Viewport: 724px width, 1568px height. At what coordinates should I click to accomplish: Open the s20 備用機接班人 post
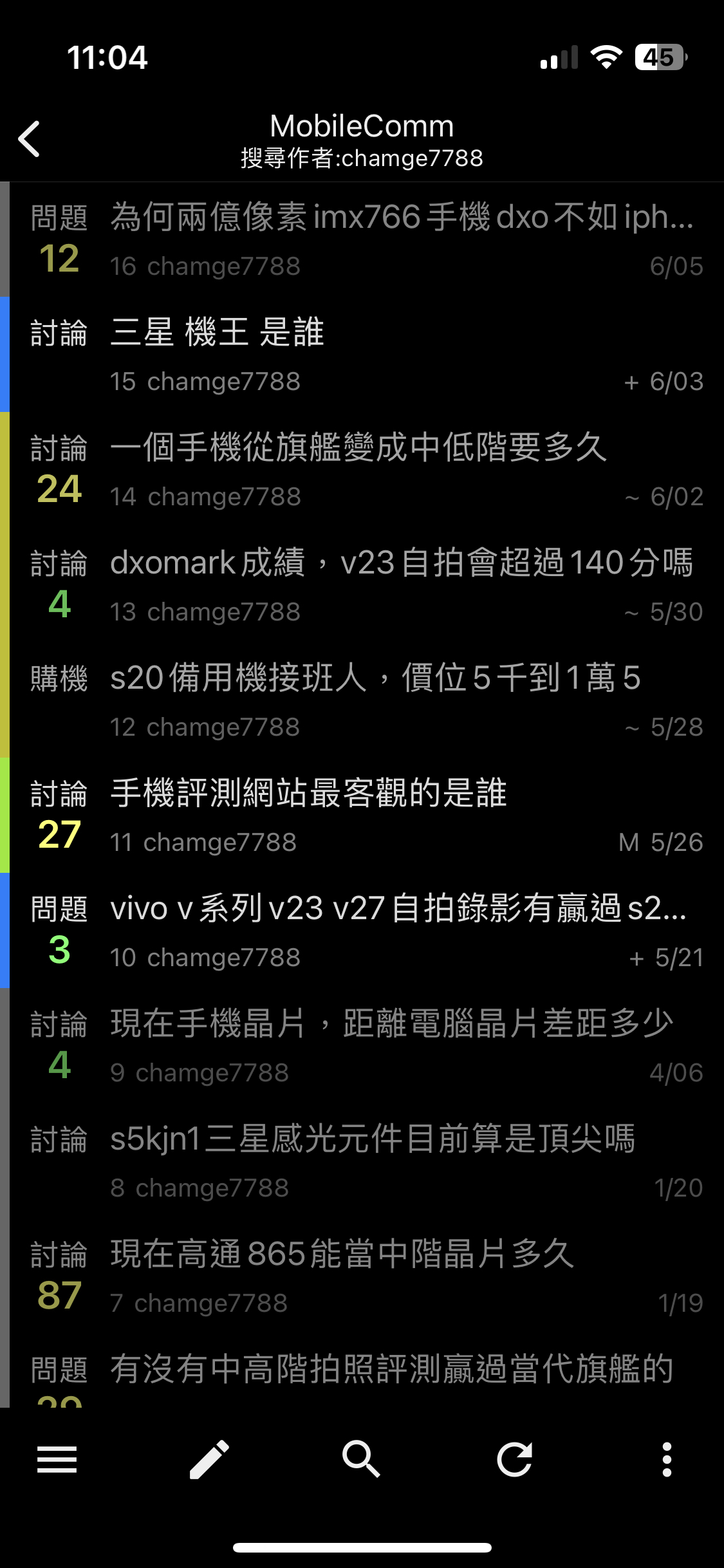(362, 700)
